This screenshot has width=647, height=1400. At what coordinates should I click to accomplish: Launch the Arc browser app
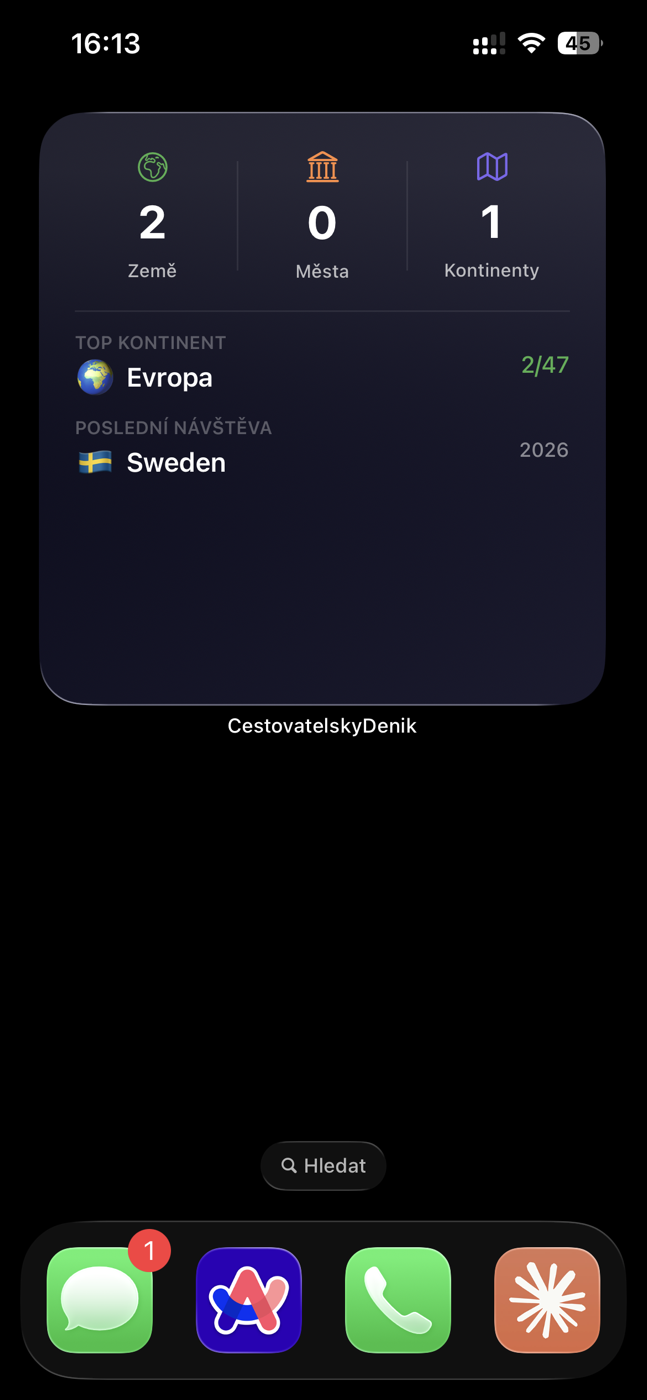point(249,1300)
